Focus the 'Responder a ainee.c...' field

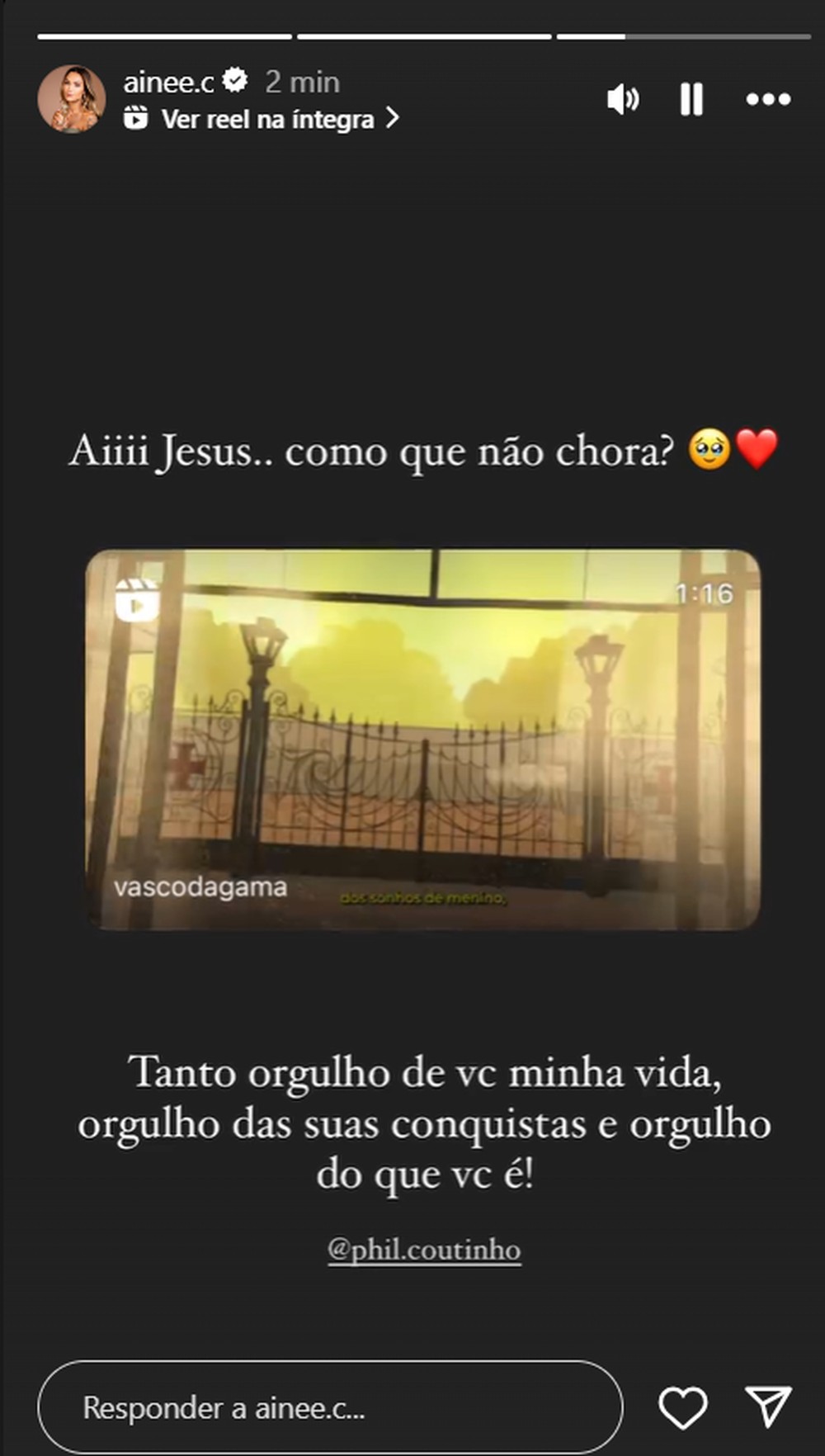(x=330, y=1407)
